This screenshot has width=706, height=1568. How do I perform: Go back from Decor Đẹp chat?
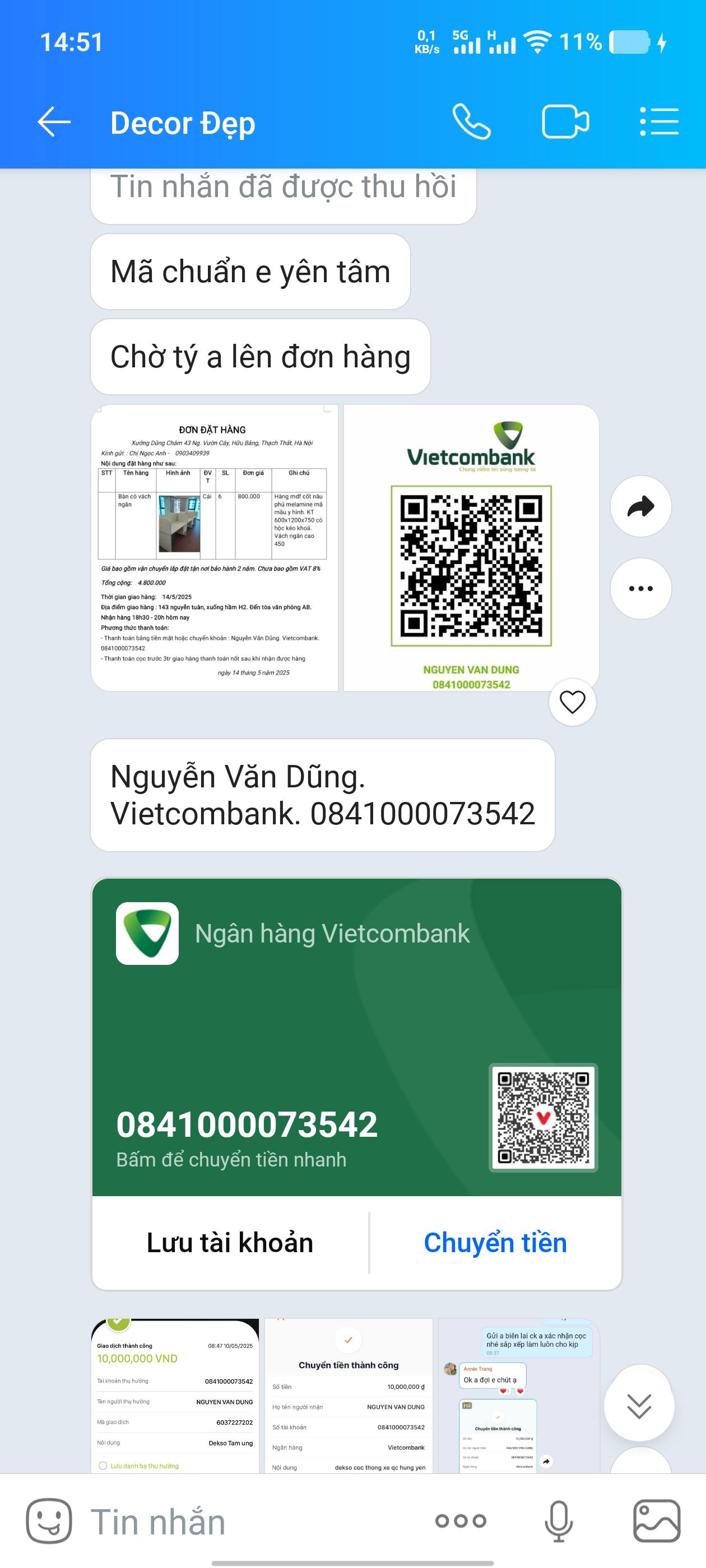point(54,122)
